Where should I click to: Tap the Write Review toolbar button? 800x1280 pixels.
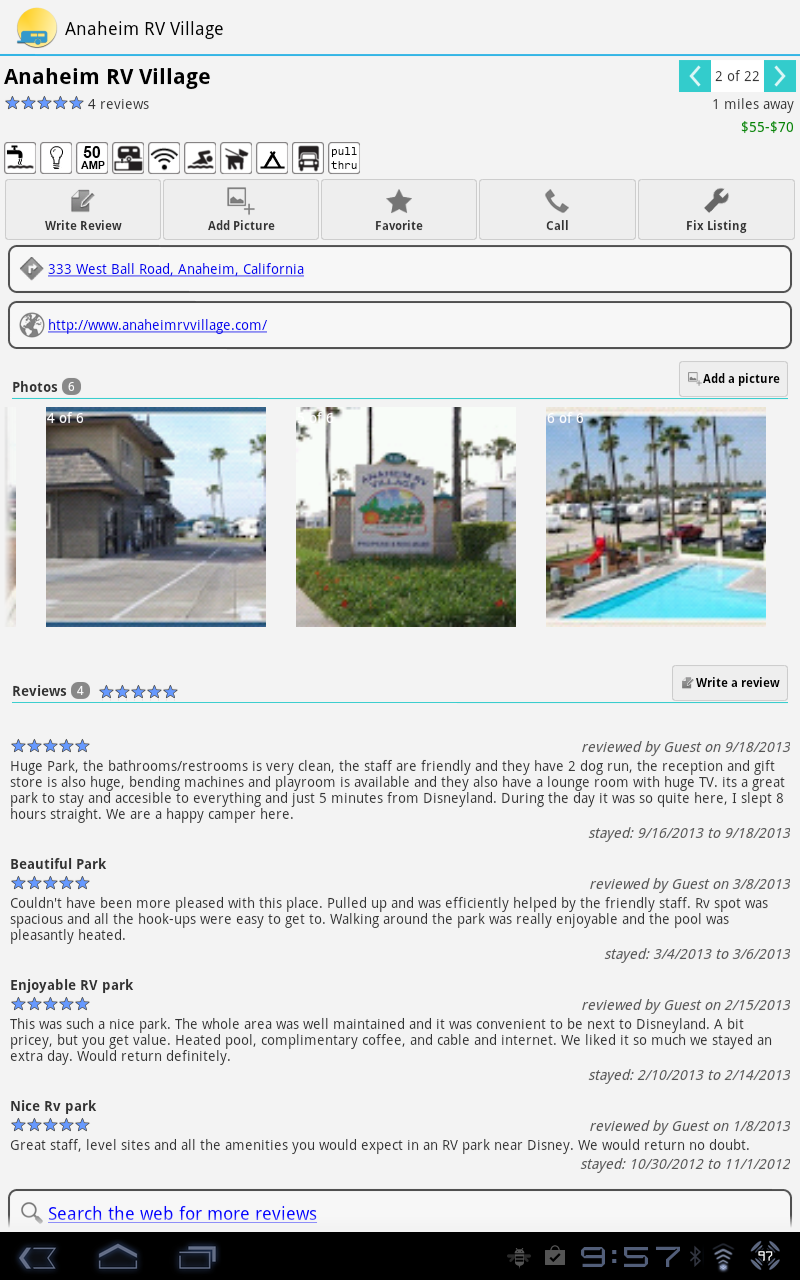pos(83,210)
